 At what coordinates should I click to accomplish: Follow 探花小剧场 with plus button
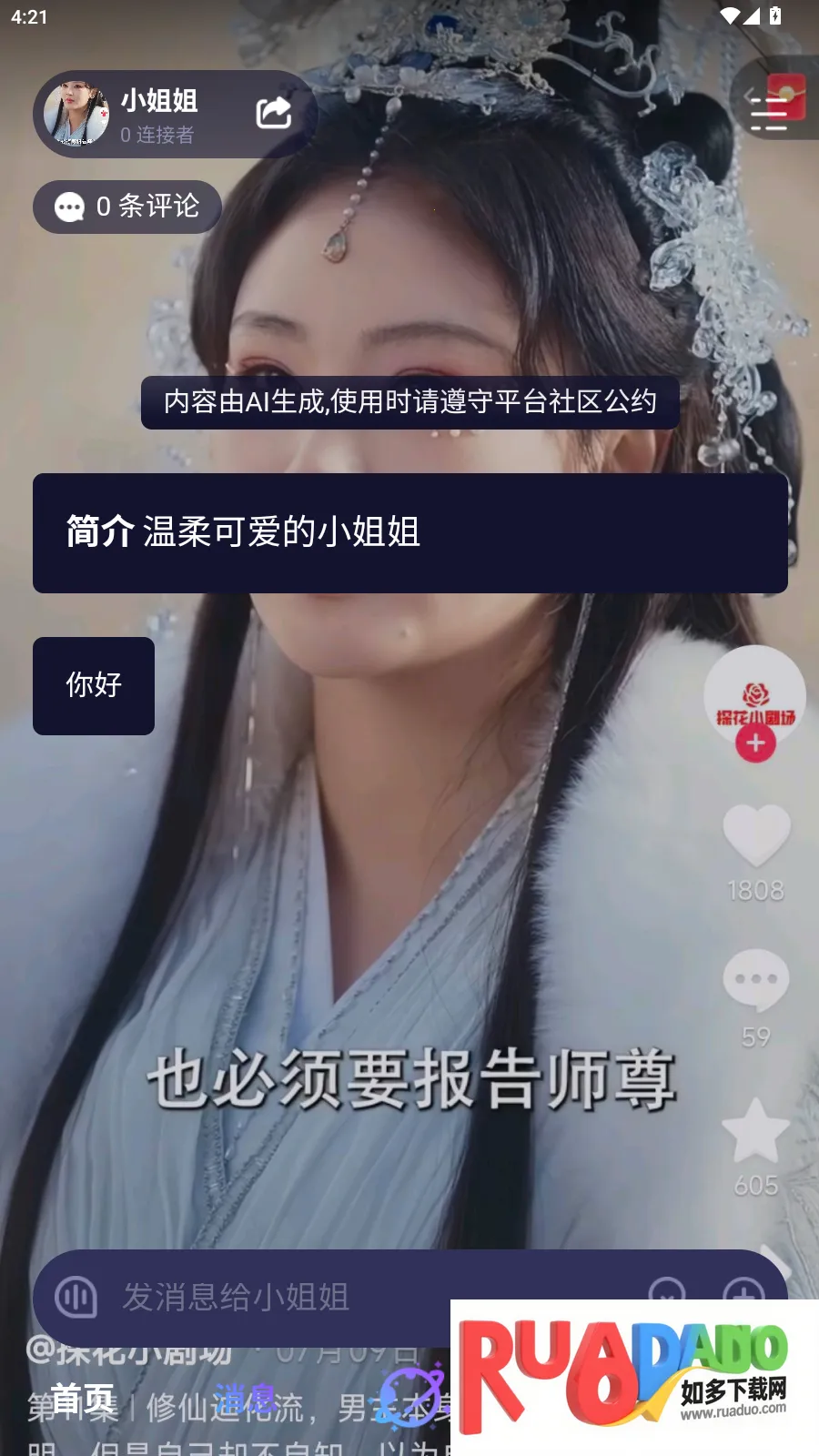tap(755, 743)
